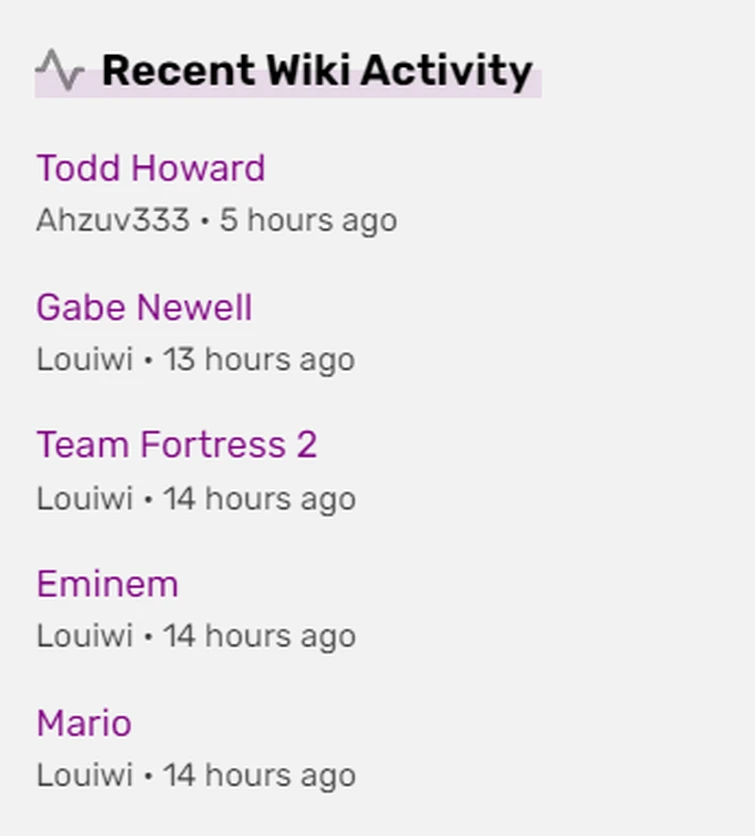Open the Recent Wiki Activity heading link
Screen dimensions: 755x836
(x=316, y=71)
